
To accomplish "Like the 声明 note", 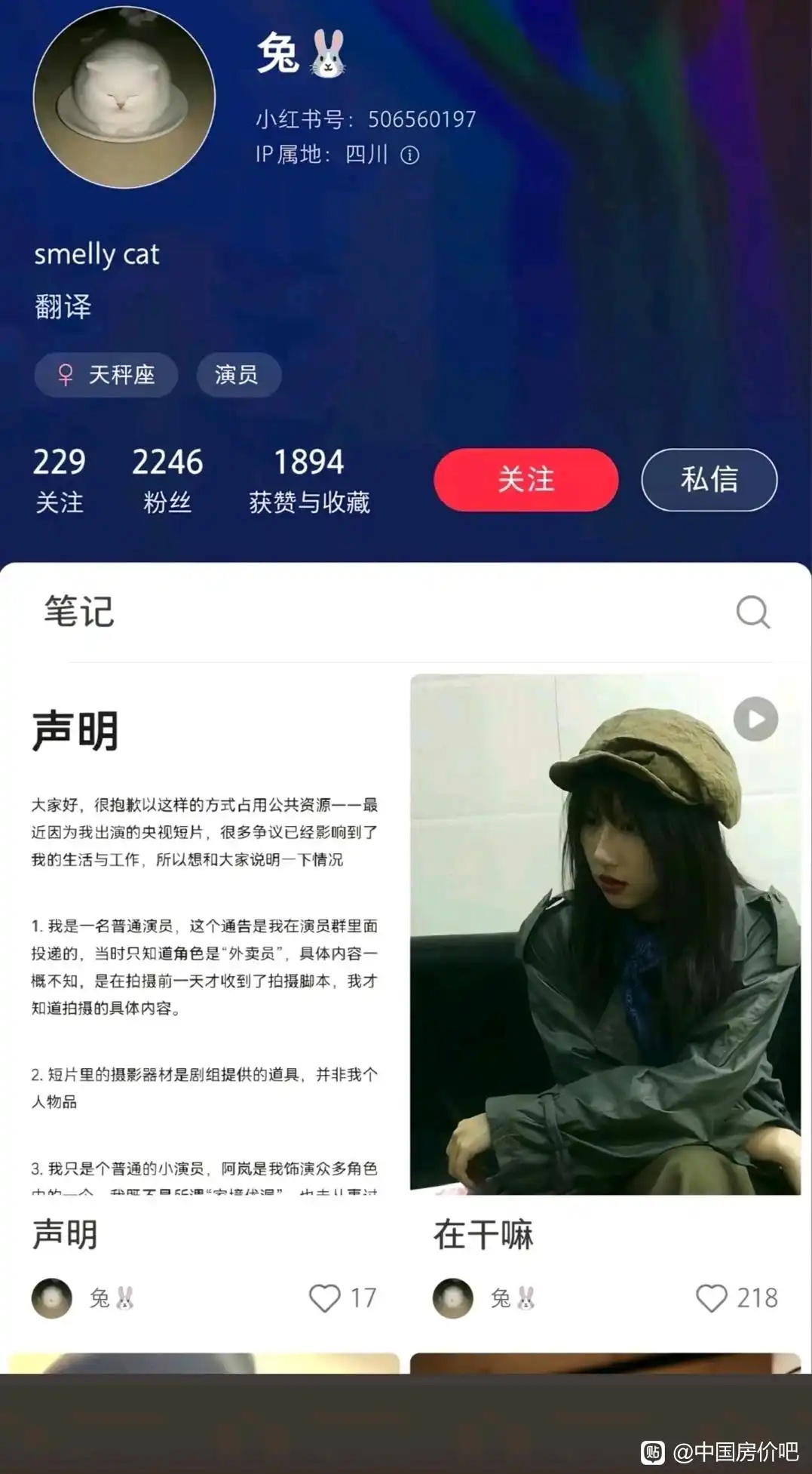I will pos(325,1298).
